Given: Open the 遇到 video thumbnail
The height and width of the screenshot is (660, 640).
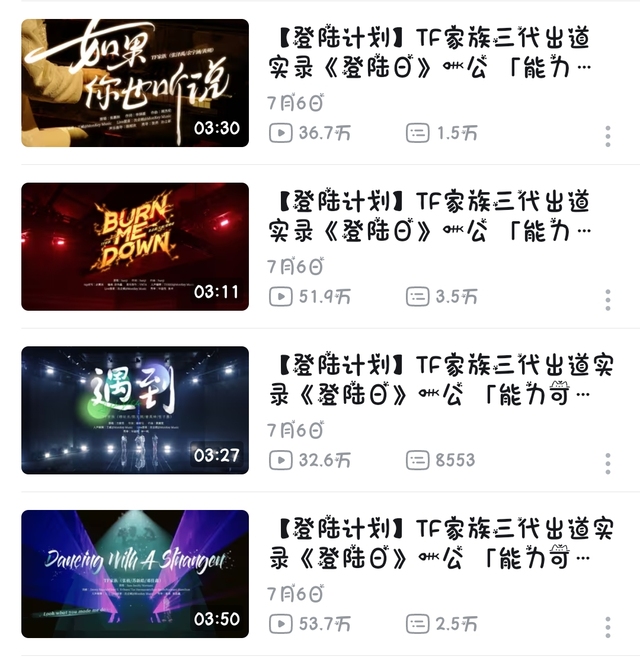Looking at the screenshot, I should (135, 410).
